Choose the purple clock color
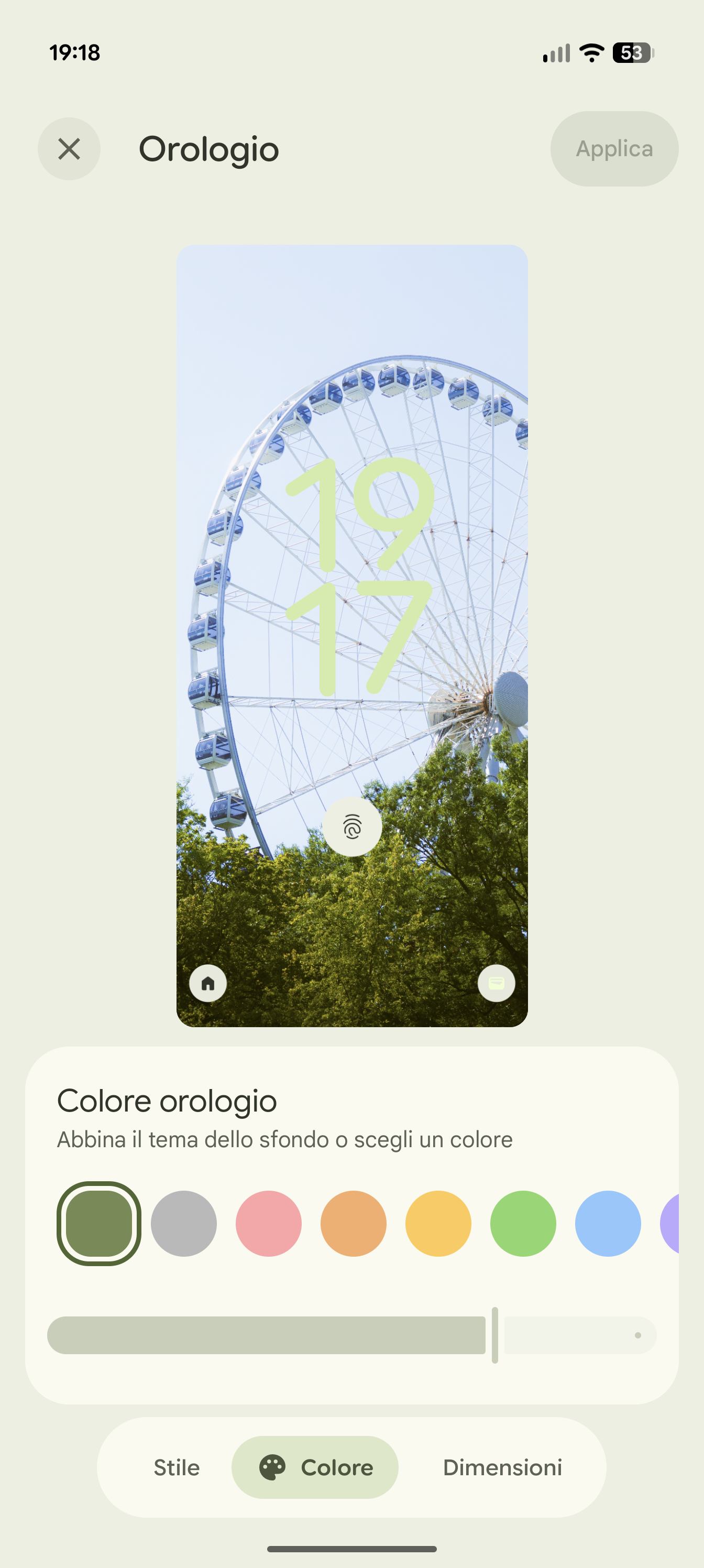Viewport: 704px width, 1568px height. [670, 1224]
